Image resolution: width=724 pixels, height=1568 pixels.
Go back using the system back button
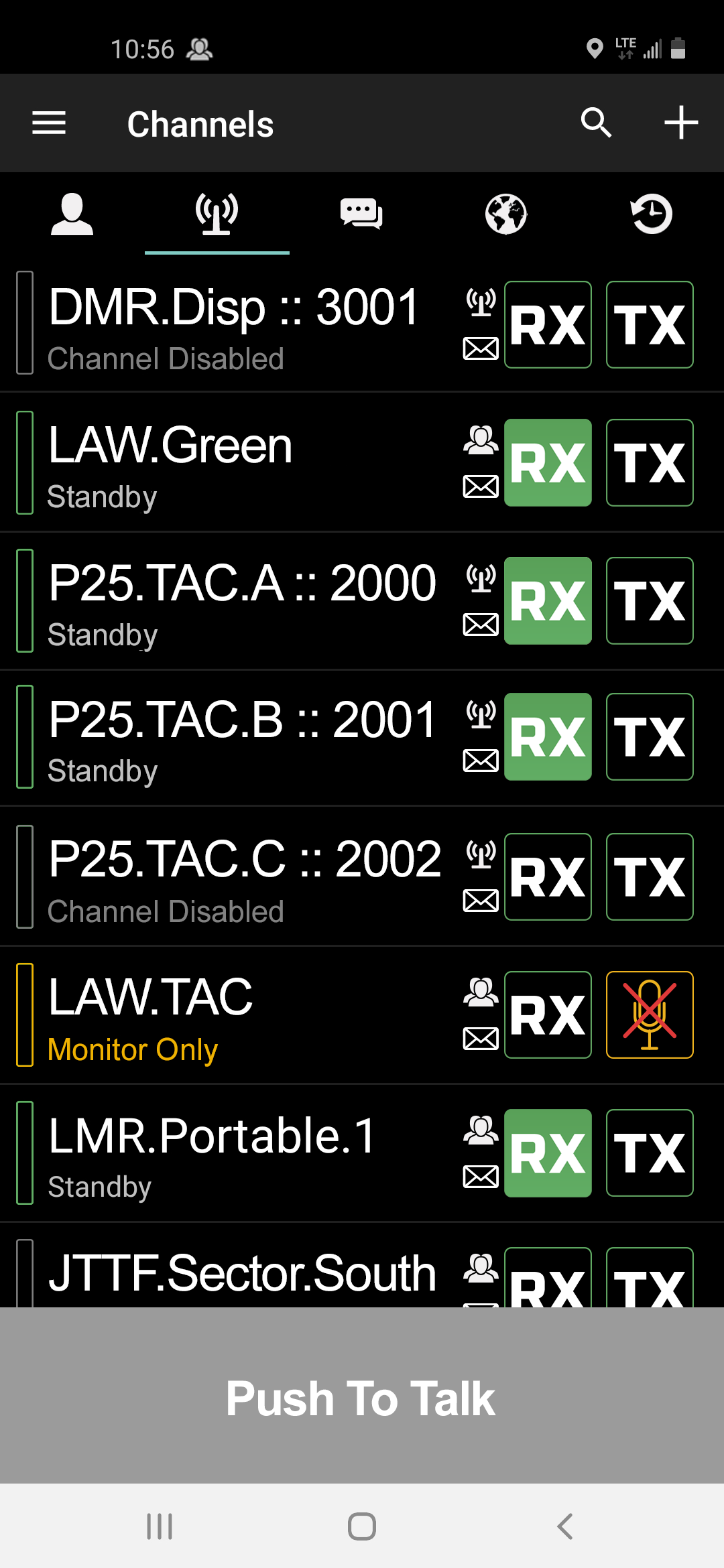pos(564,1526)
